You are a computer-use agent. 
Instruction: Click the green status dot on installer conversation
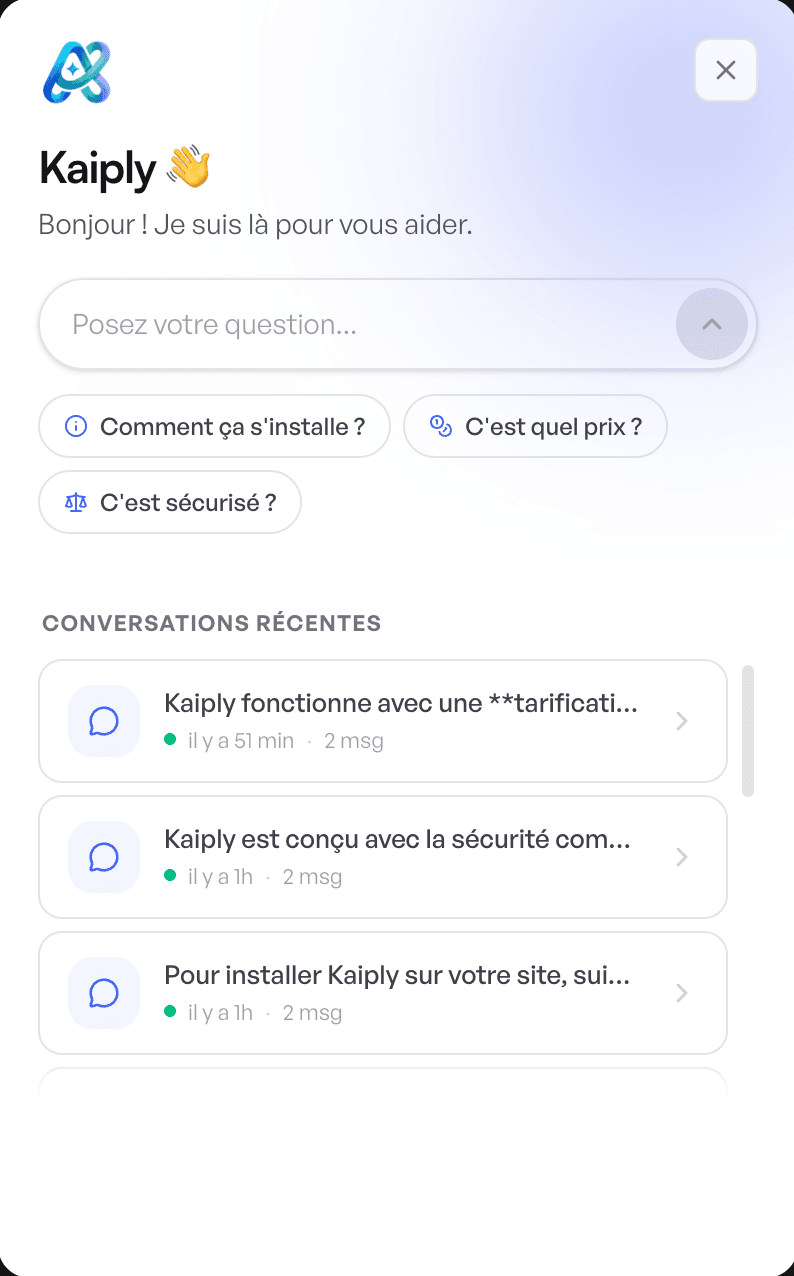[169, 1012]
